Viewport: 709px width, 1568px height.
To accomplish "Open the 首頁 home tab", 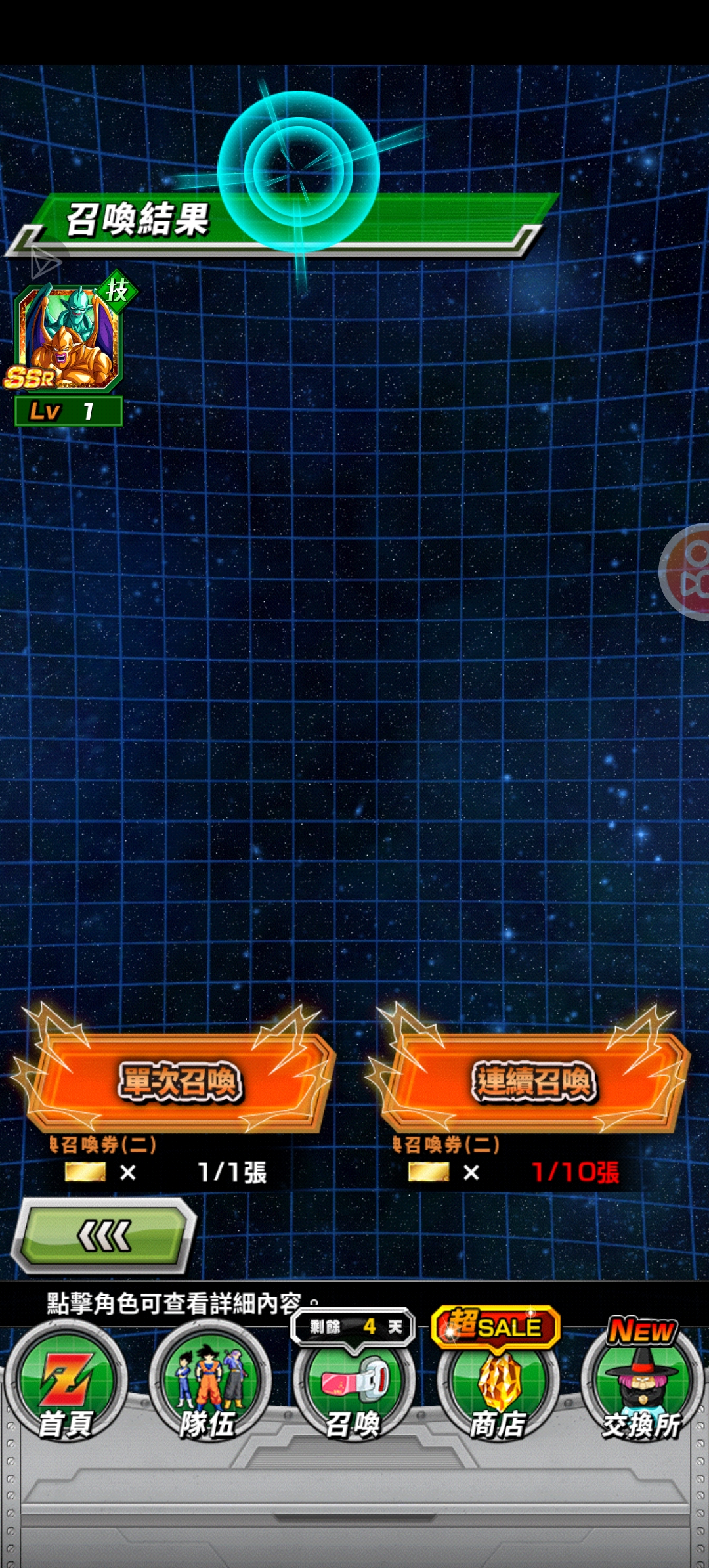I will click(x=66, y=1385).
